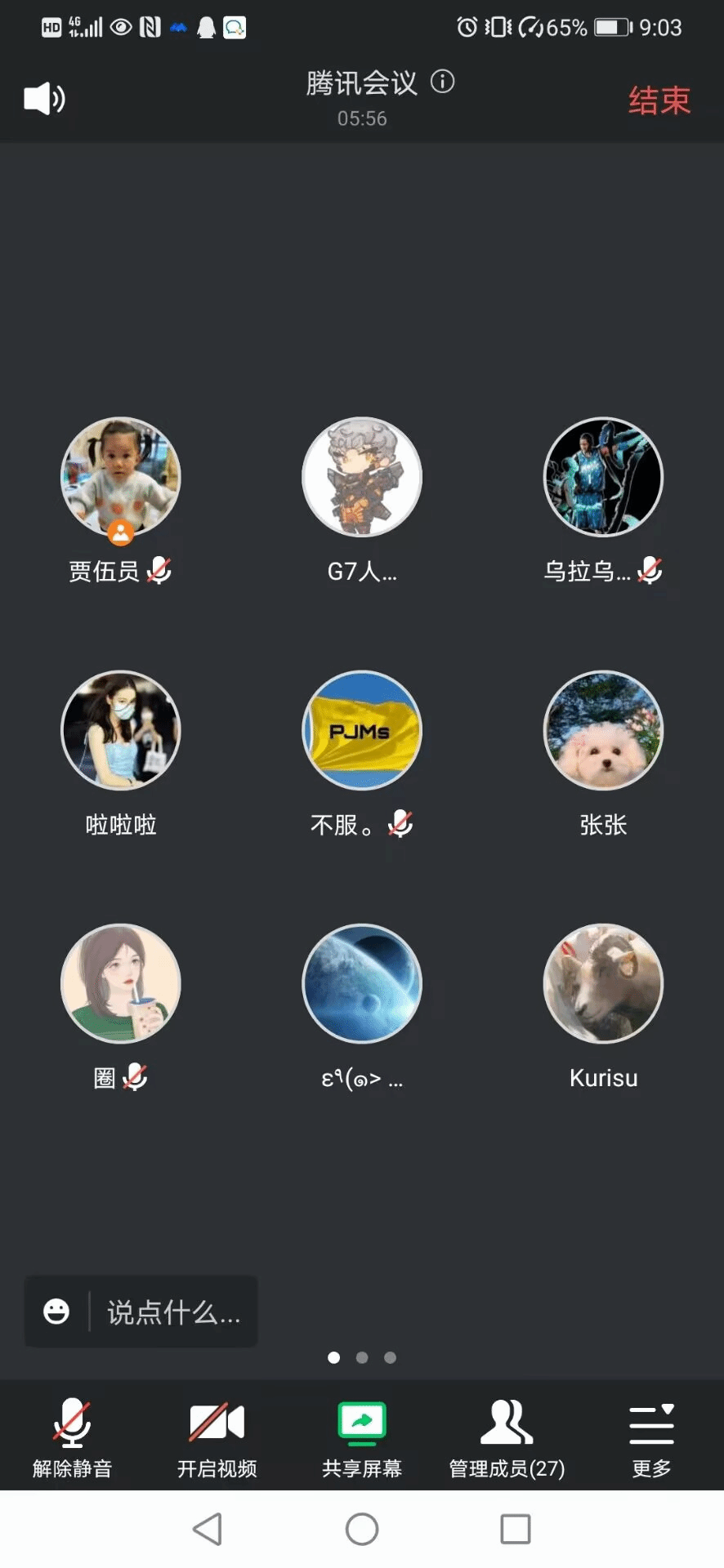Viewport: 724px width, 1568px height.
Task: Open the 更多 menu
Action: tap(651, 1437)
